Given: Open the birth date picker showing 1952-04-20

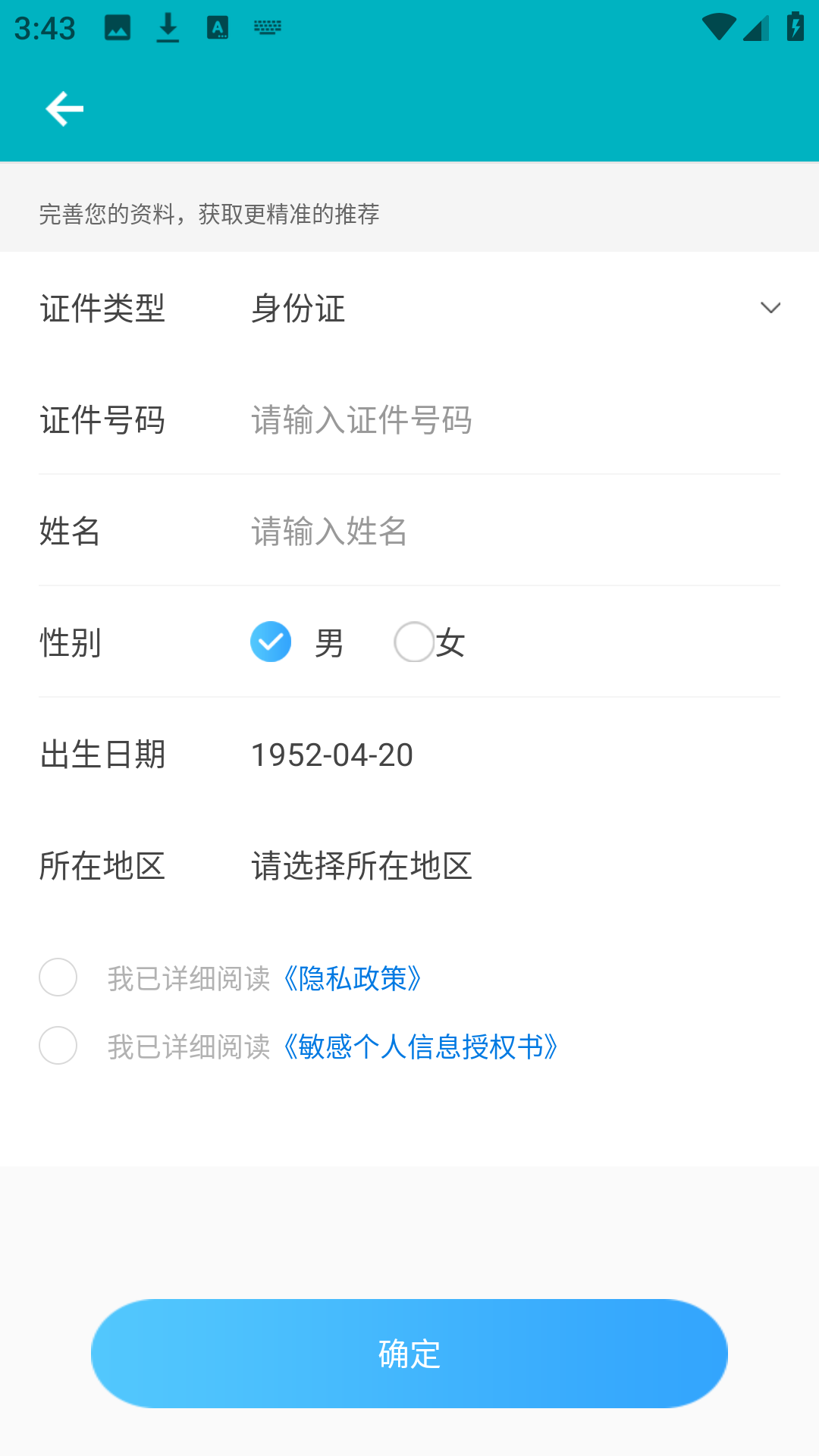Looking at the screenshot, I should coord(331,755).
